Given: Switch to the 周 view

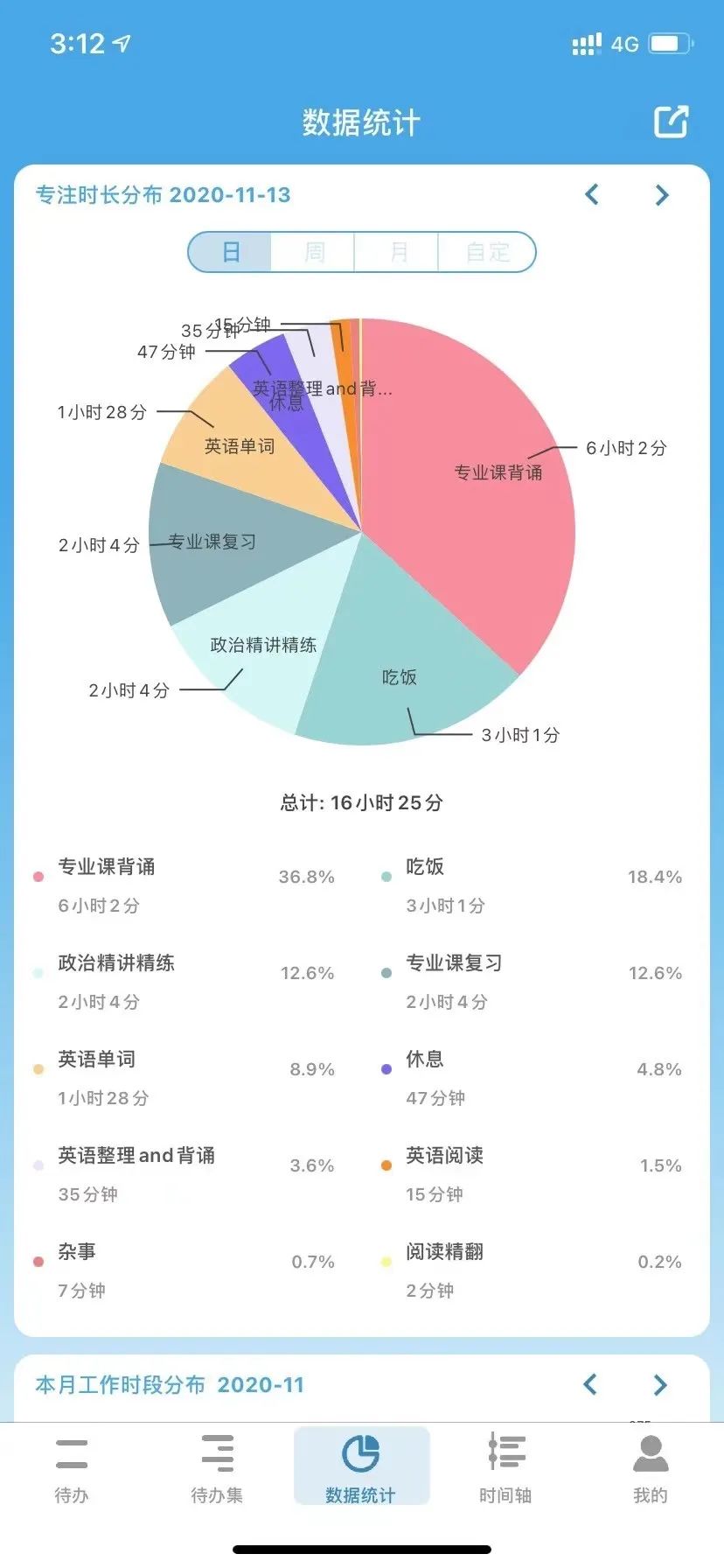Looking at the screenshot, I should 313,252.
